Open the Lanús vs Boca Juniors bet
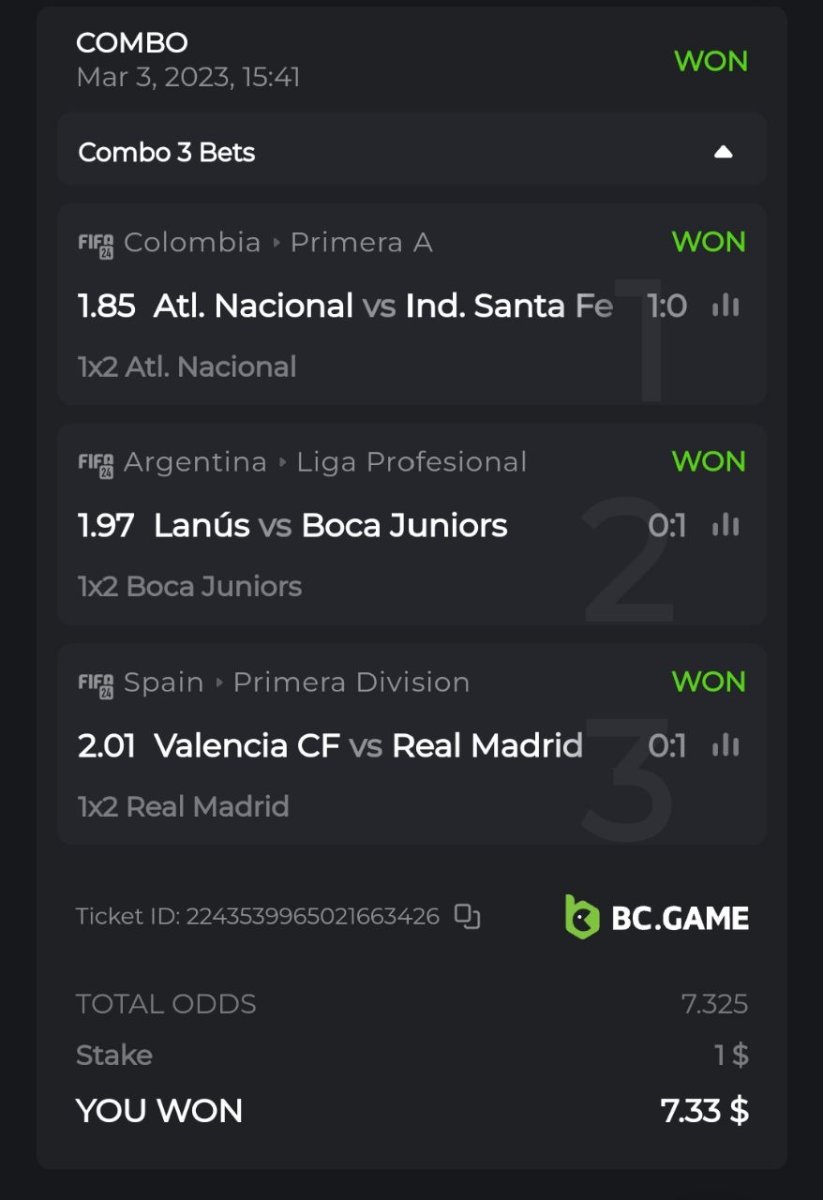 (x=330, y=526)
